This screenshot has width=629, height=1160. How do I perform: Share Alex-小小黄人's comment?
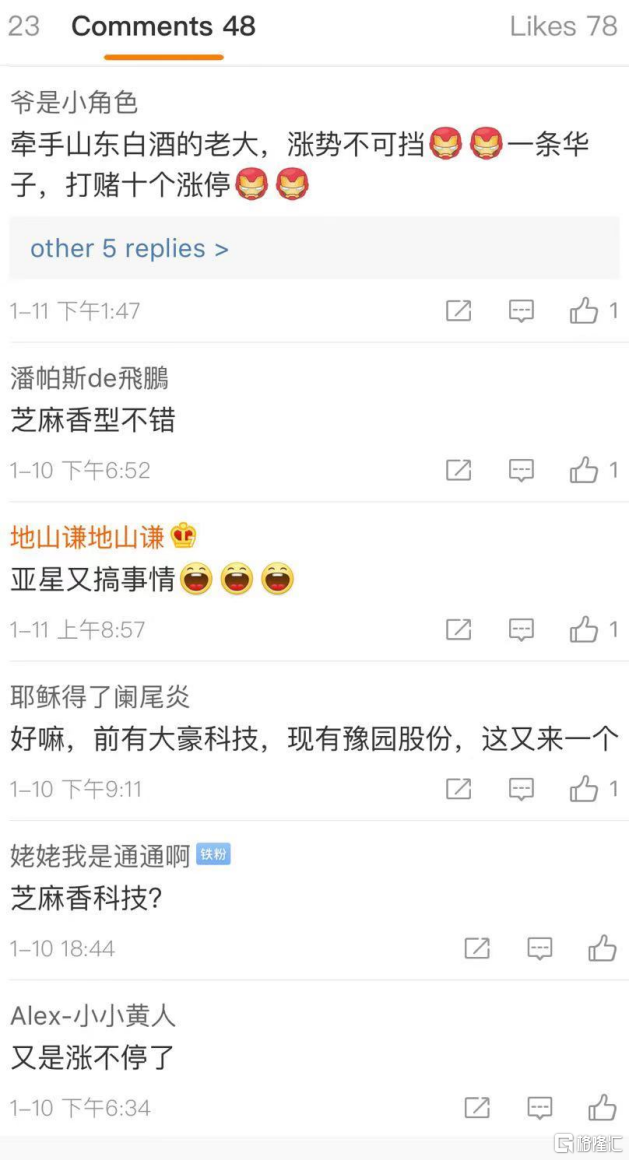pos(477,1107)
